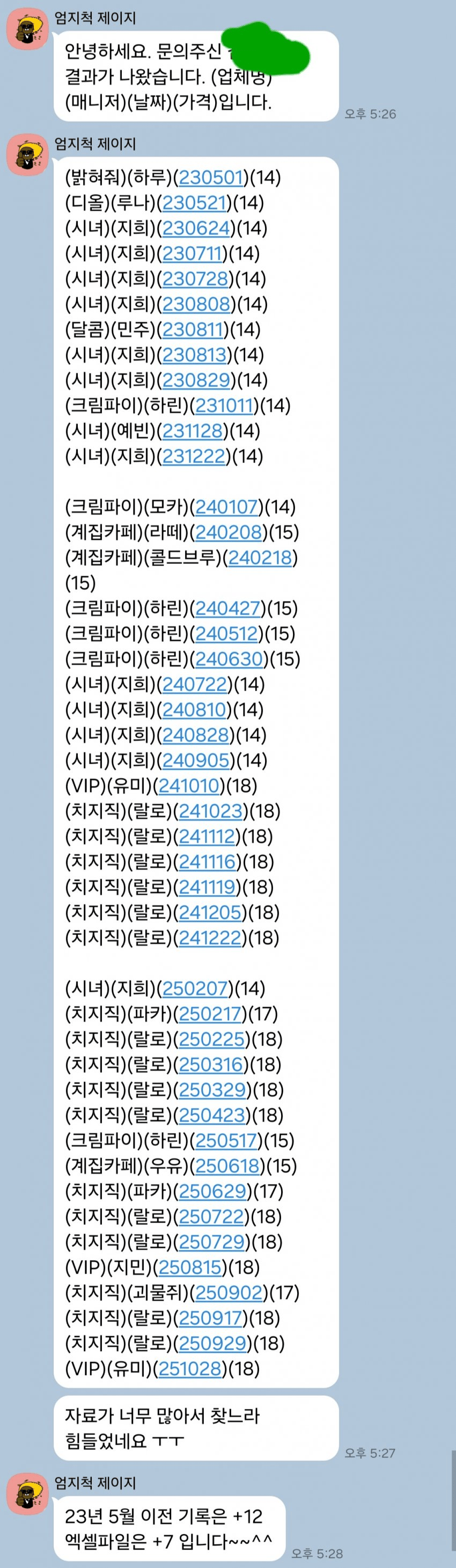This screenshot has width=456, height=1568.
Task: Tap the linked number 230501
Action: [x=211, y=177]
